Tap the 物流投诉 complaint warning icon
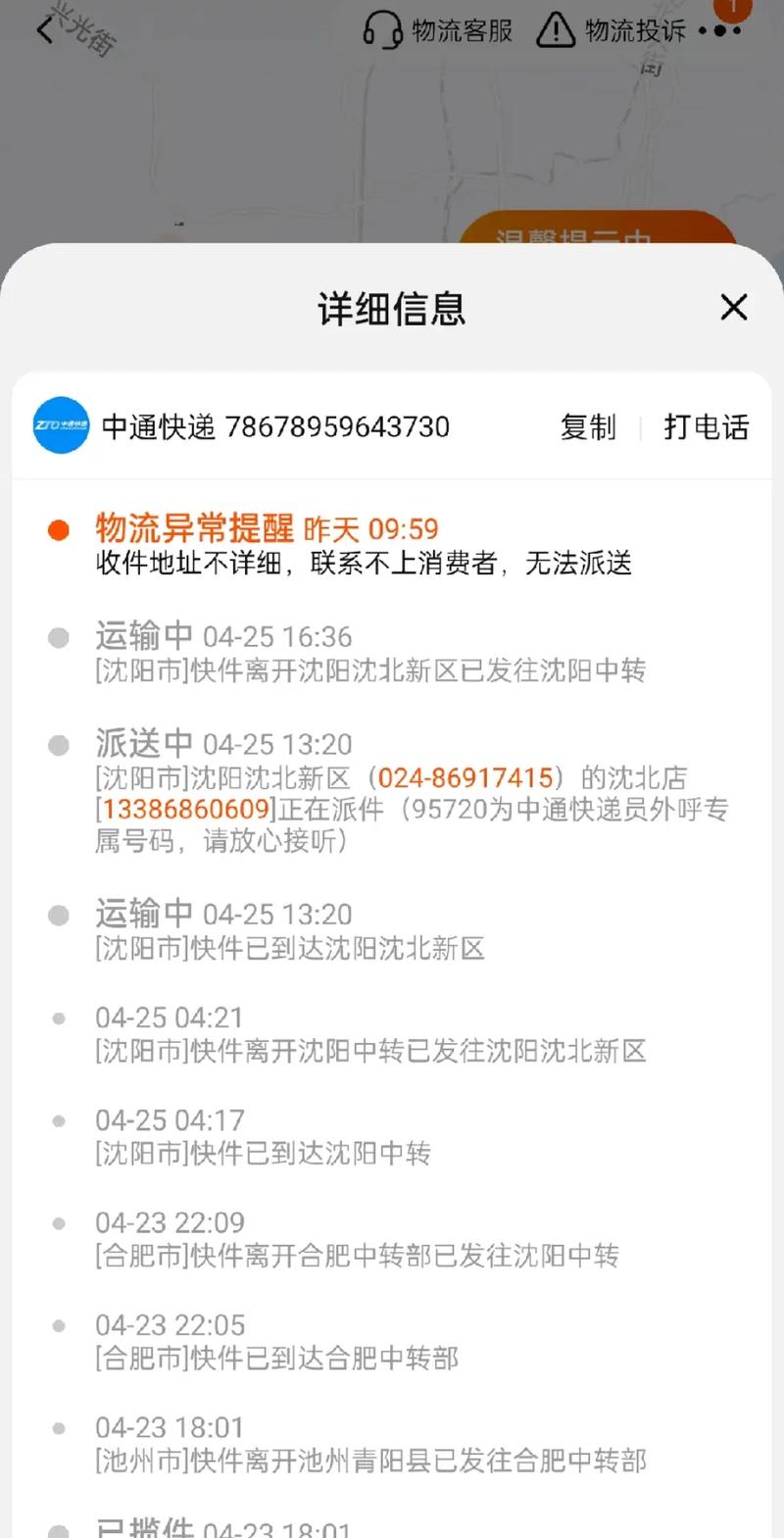This screenshot has height=1538, width=784. (557, 30)
